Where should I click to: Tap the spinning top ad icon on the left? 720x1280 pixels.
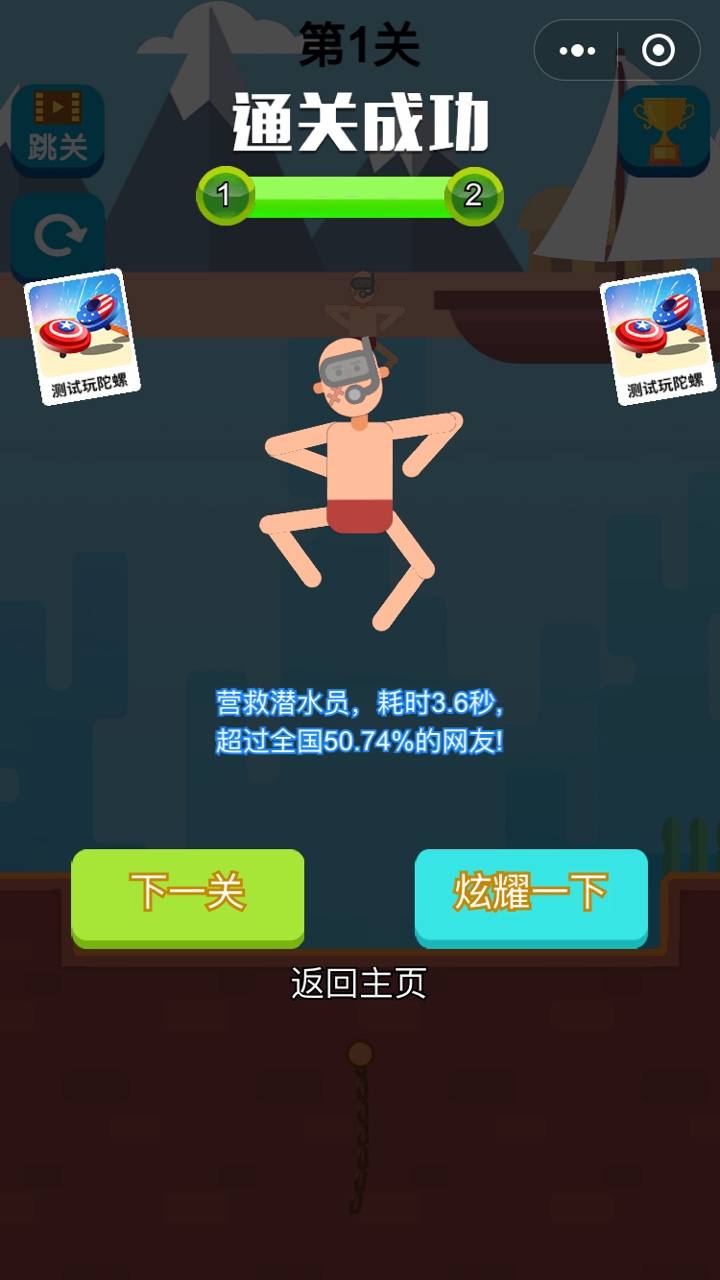(x=76, y=330)
